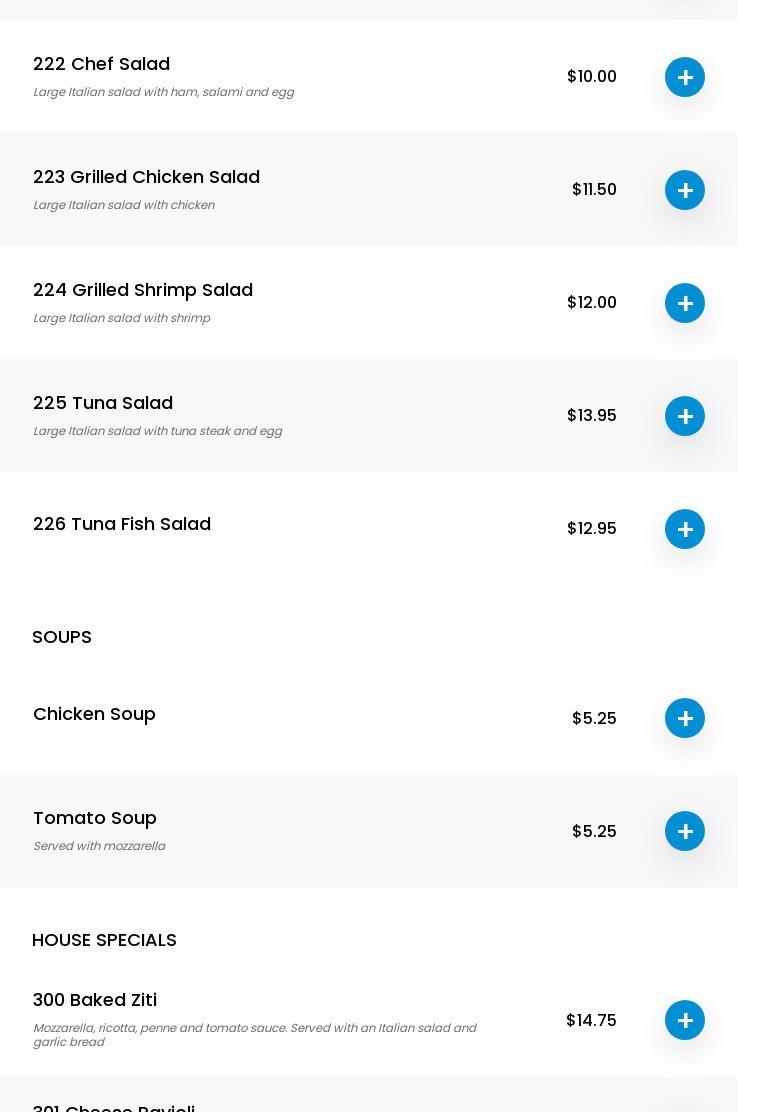Add 300 Baked Ziti to cart

coord(685,1020)
